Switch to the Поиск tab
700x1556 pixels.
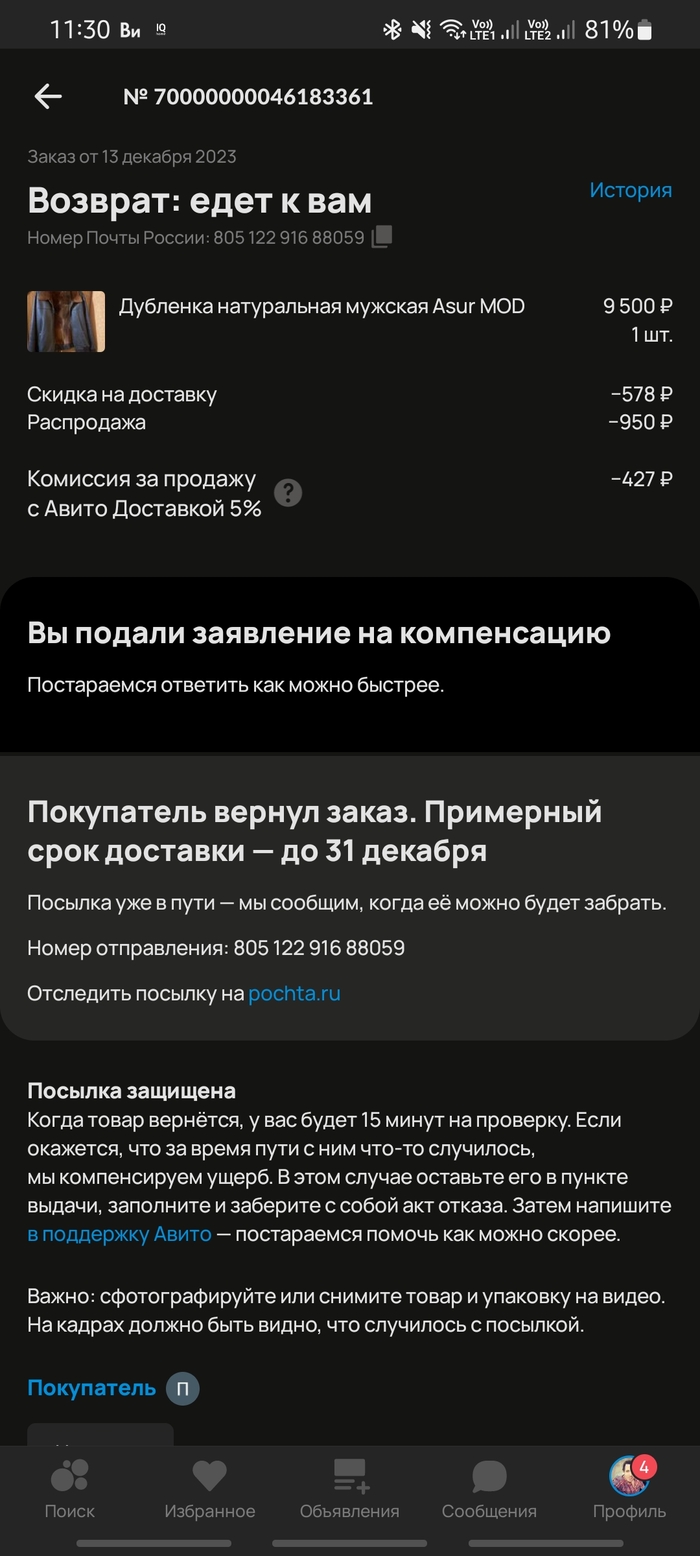70,1488
